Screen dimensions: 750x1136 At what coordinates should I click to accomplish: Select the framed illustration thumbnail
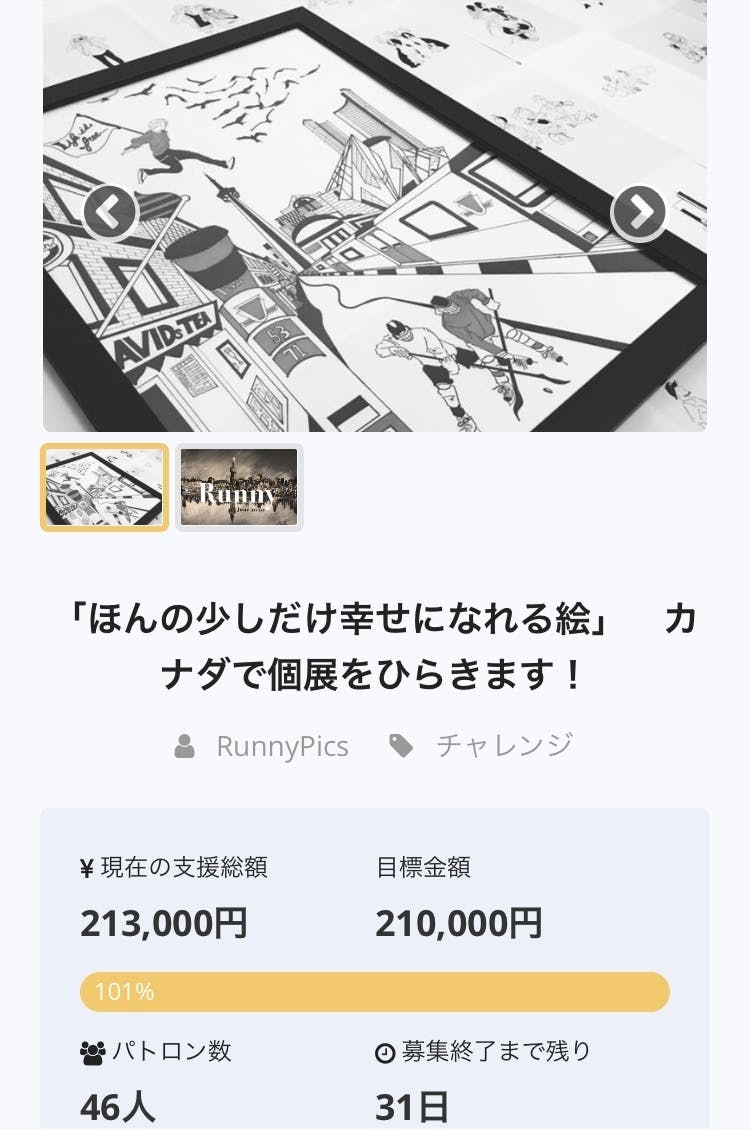coord(104,487)
